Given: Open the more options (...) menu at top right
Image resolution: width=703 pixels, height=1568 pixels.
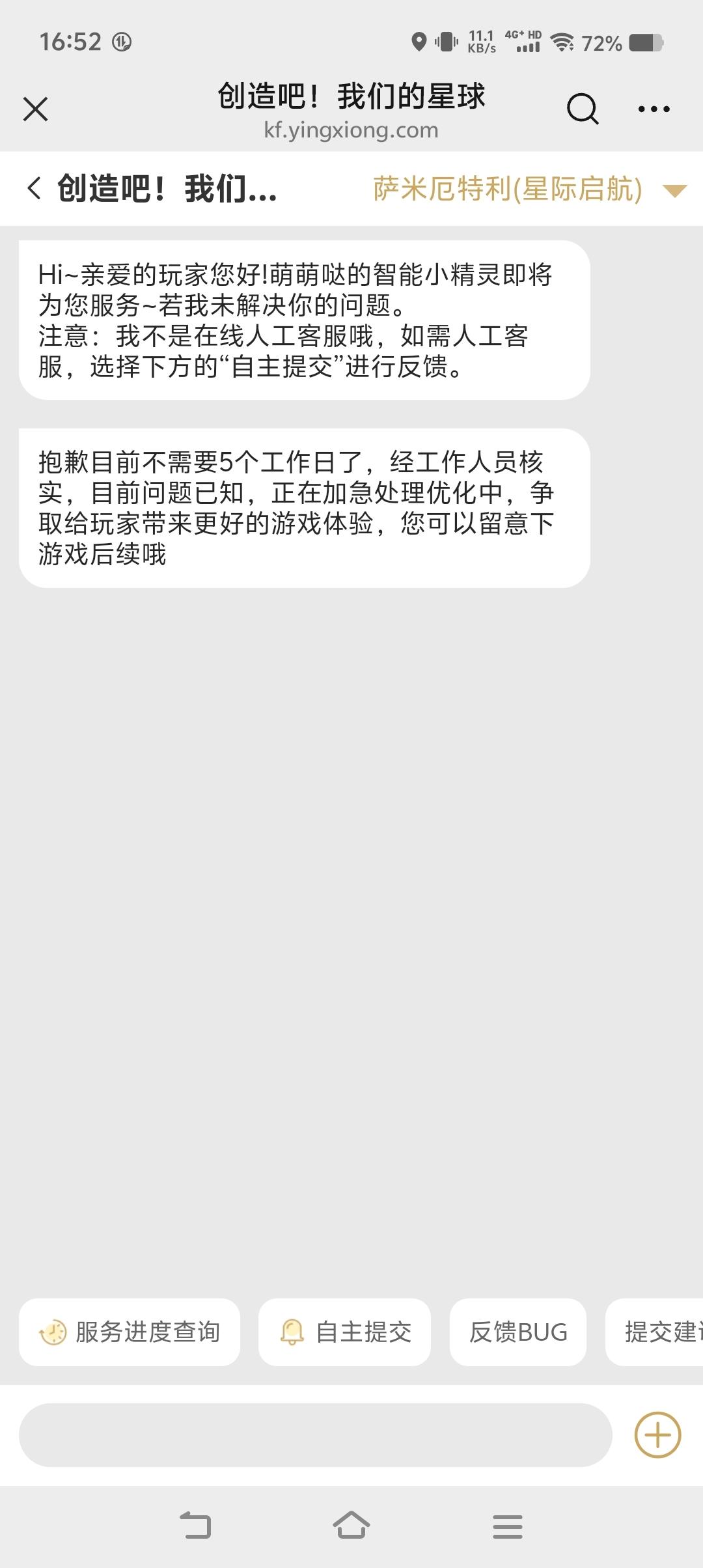Looking at the screenshot, I should coord(652,109).
